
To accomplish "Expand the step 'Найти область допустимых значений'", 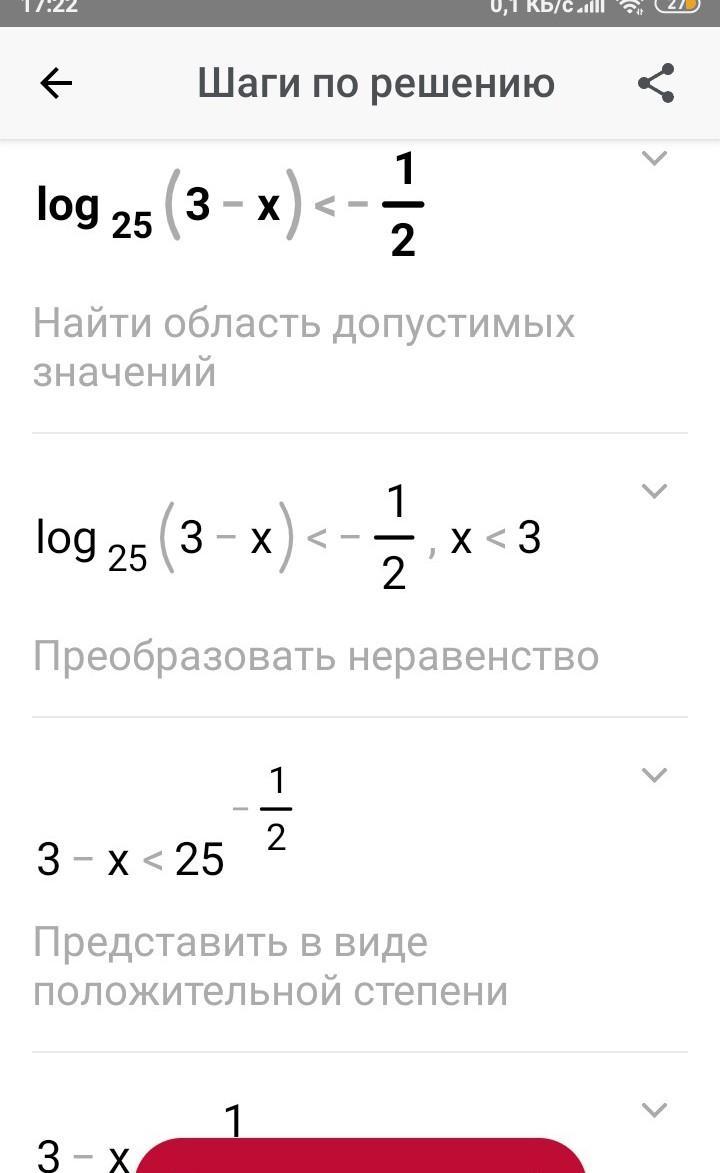I will 653,158.
